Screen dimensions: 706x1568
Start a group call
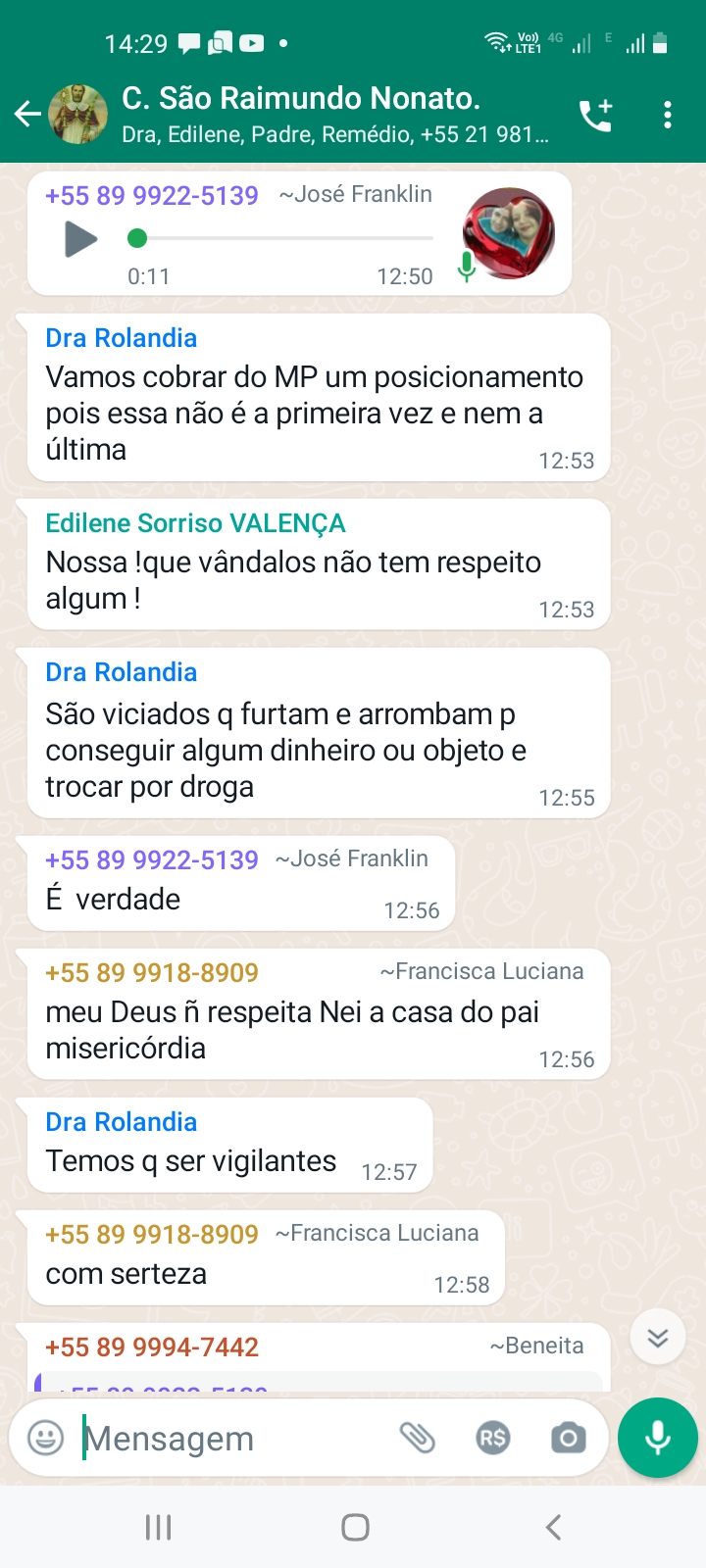tap(595, 115)
